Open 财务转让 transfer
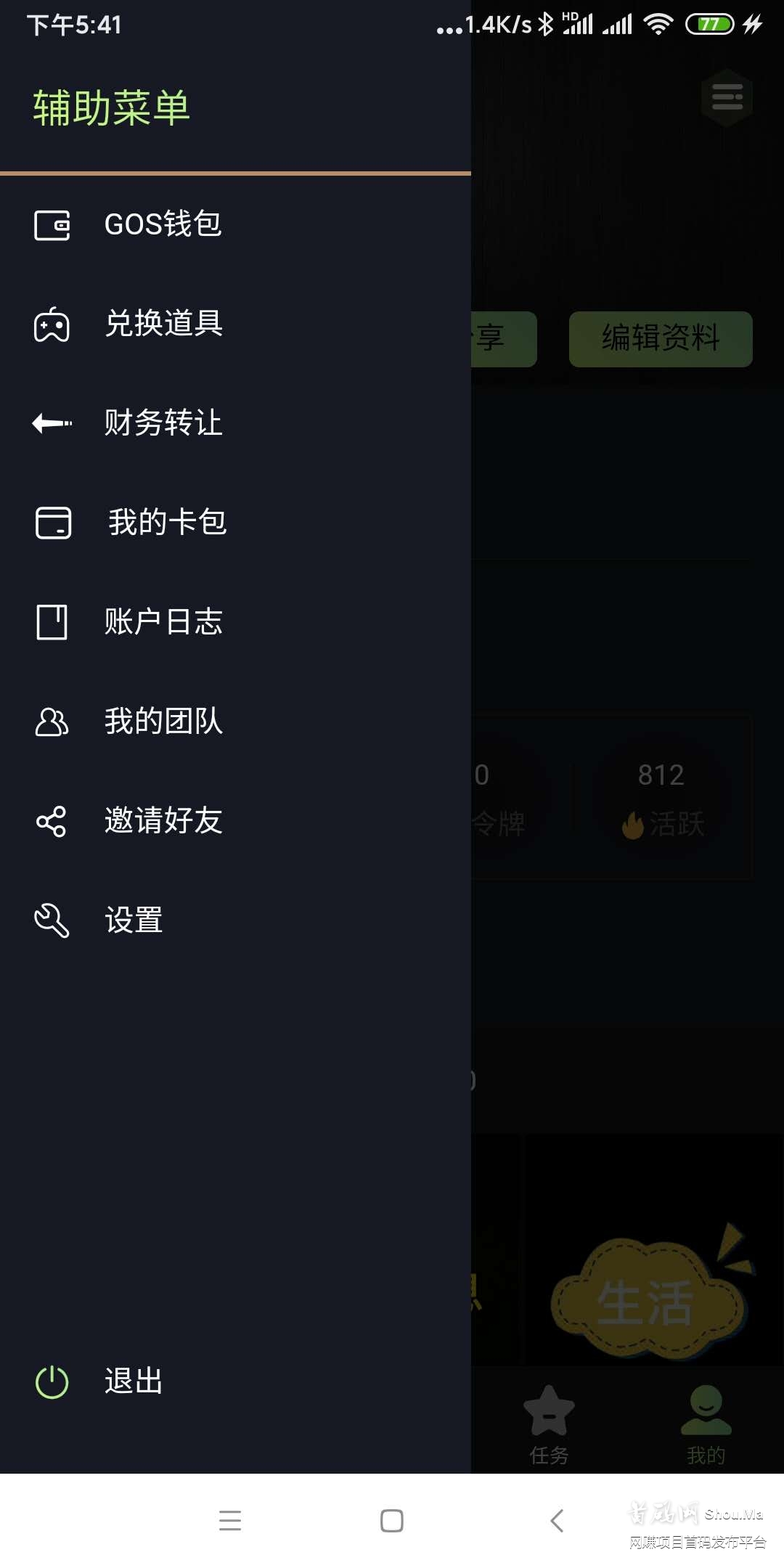The width and height of the screenshot is (784, 1568). pyautogui.click(x=163, y=423)
